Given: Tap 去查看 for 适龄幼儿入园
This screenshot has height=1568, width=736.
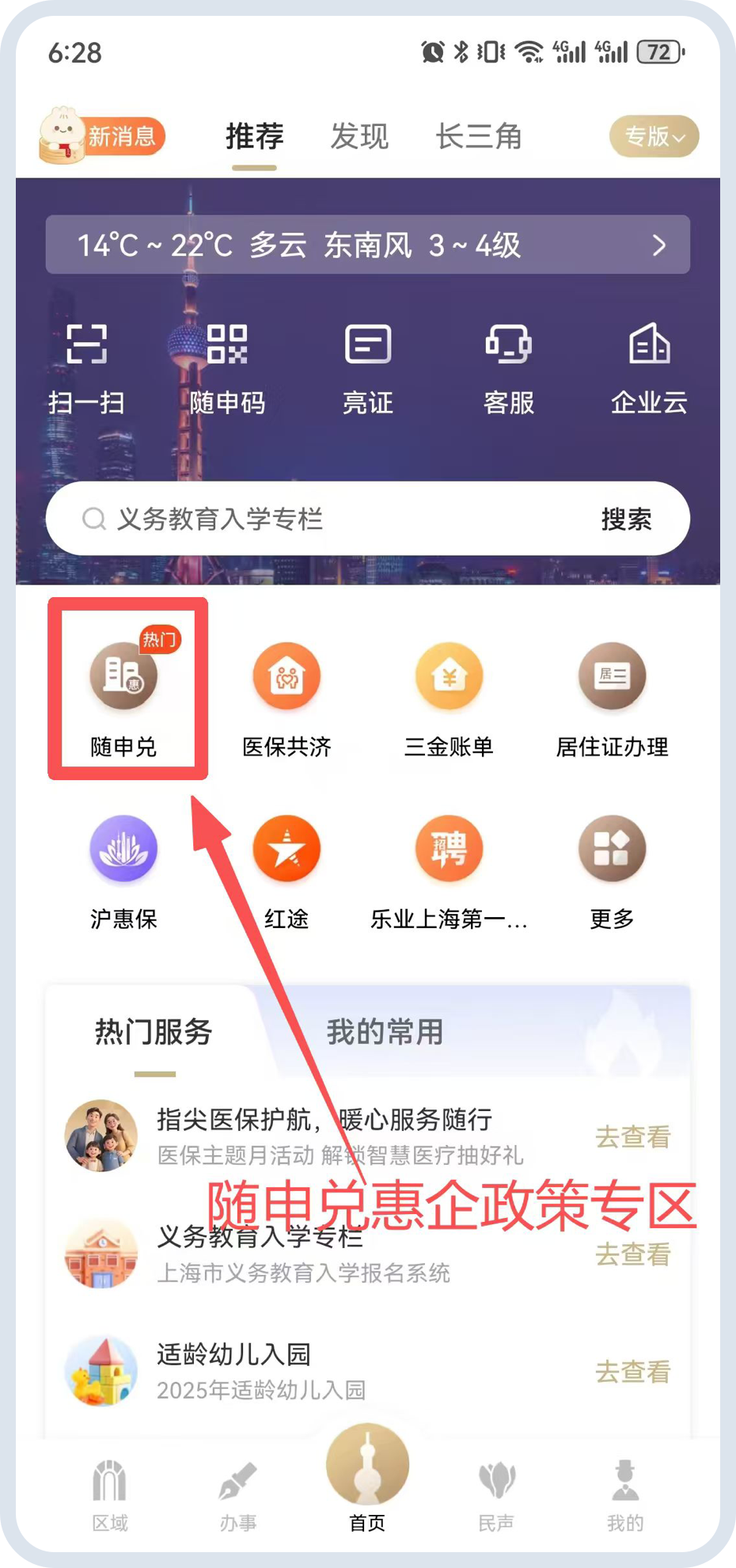Looking at the screenshot, I should coord(632,1372).
